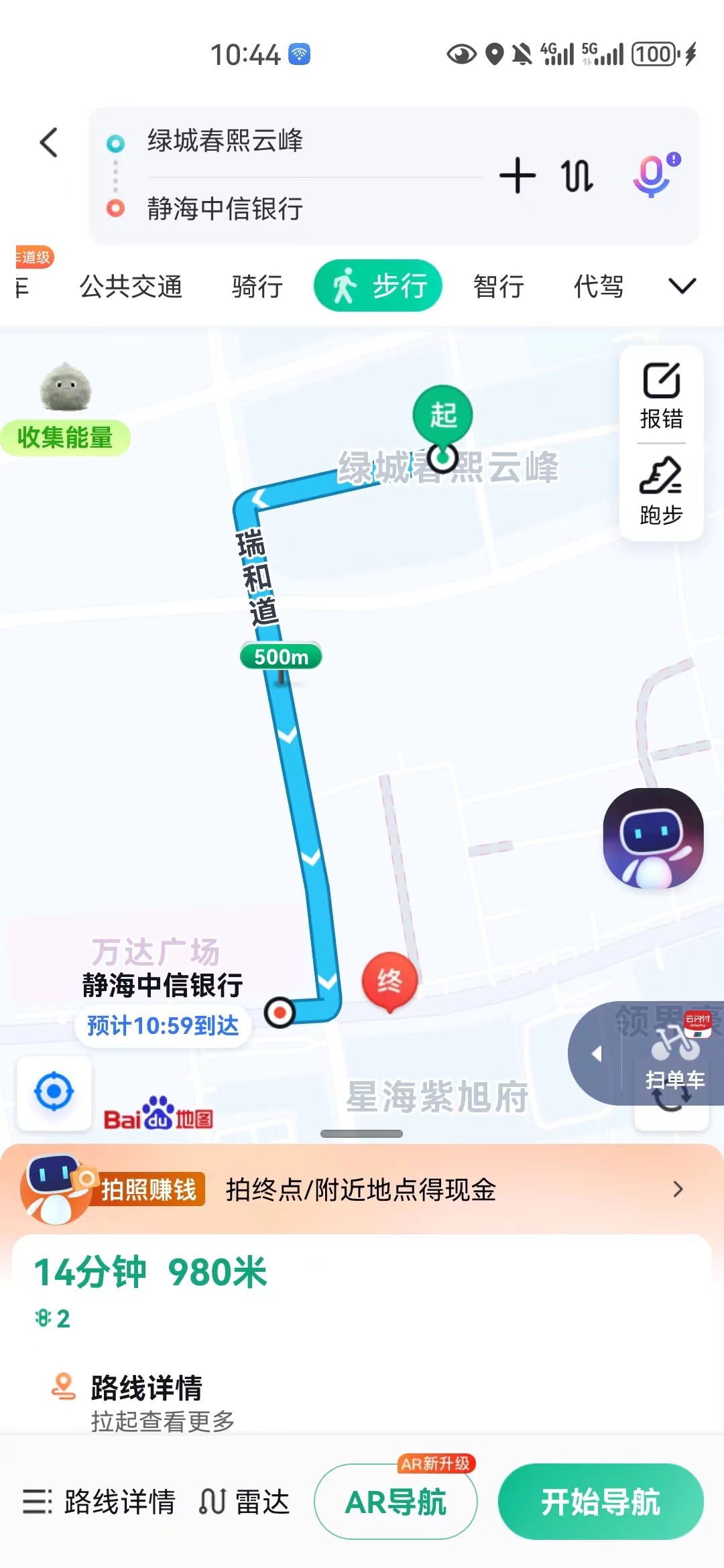The height and width of the screenshot is (1568, 724).
Task: Tap 开始导航 to start navigation
Action: click(x=601, y=1502)
